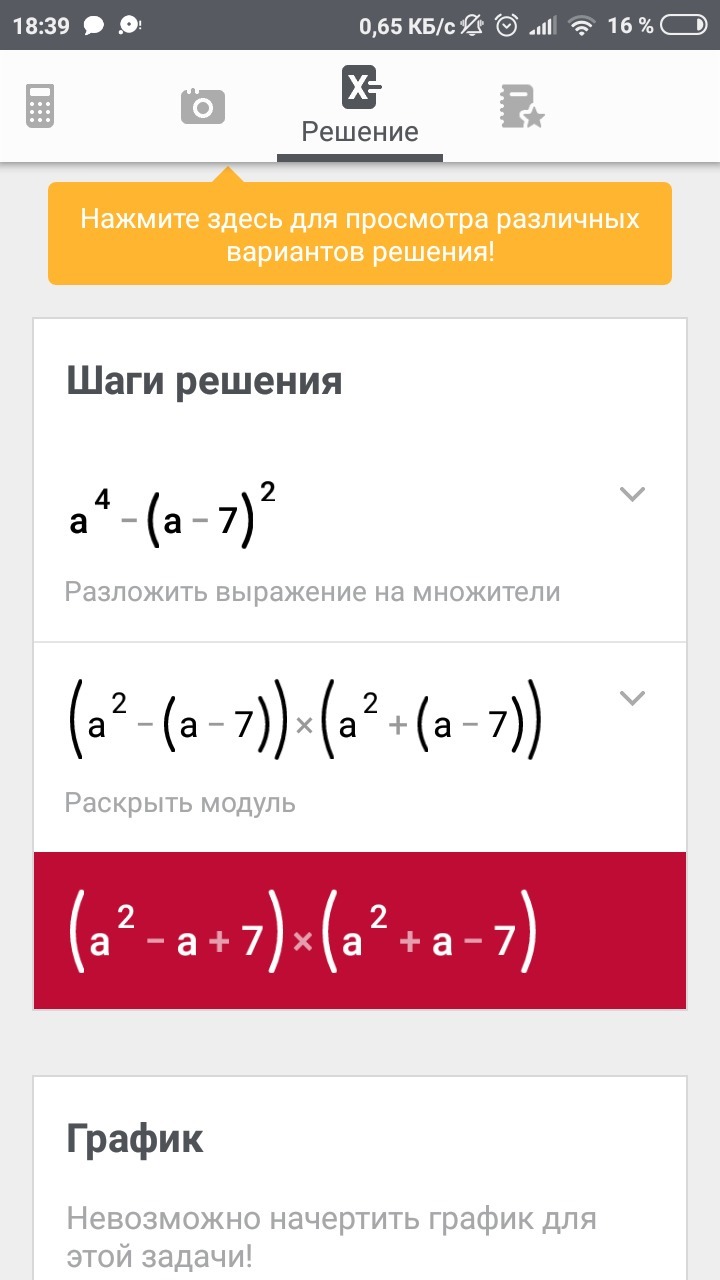Open the camera tab
This screenshot has width=720, height=1280.
click(203, 106)
